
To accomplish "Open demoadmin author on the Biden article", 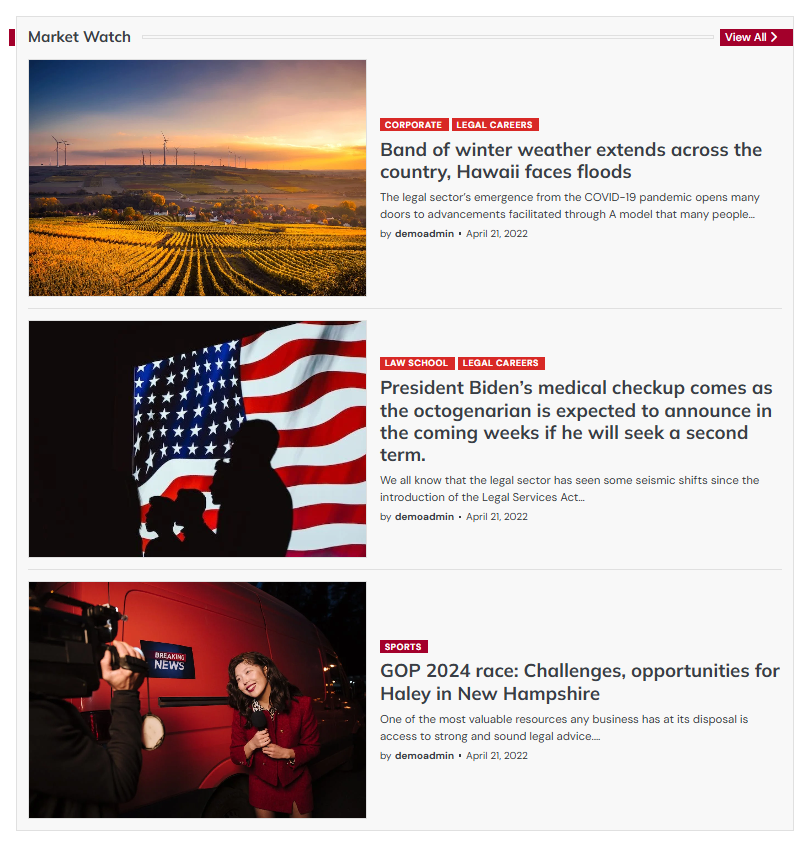I will [x=424, y=517].
